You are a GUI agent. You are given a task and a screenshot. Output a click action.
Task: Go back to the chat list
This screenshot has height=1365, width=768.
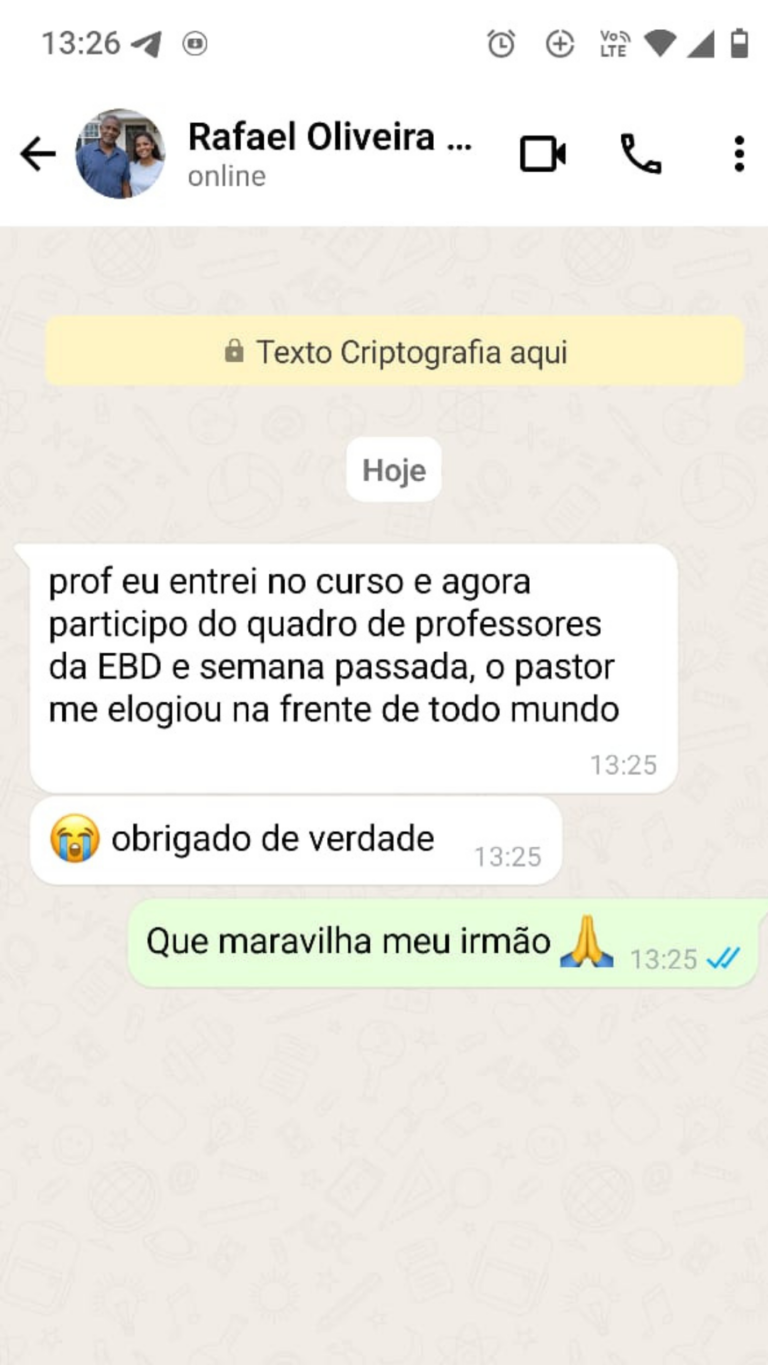pos(38,154)
